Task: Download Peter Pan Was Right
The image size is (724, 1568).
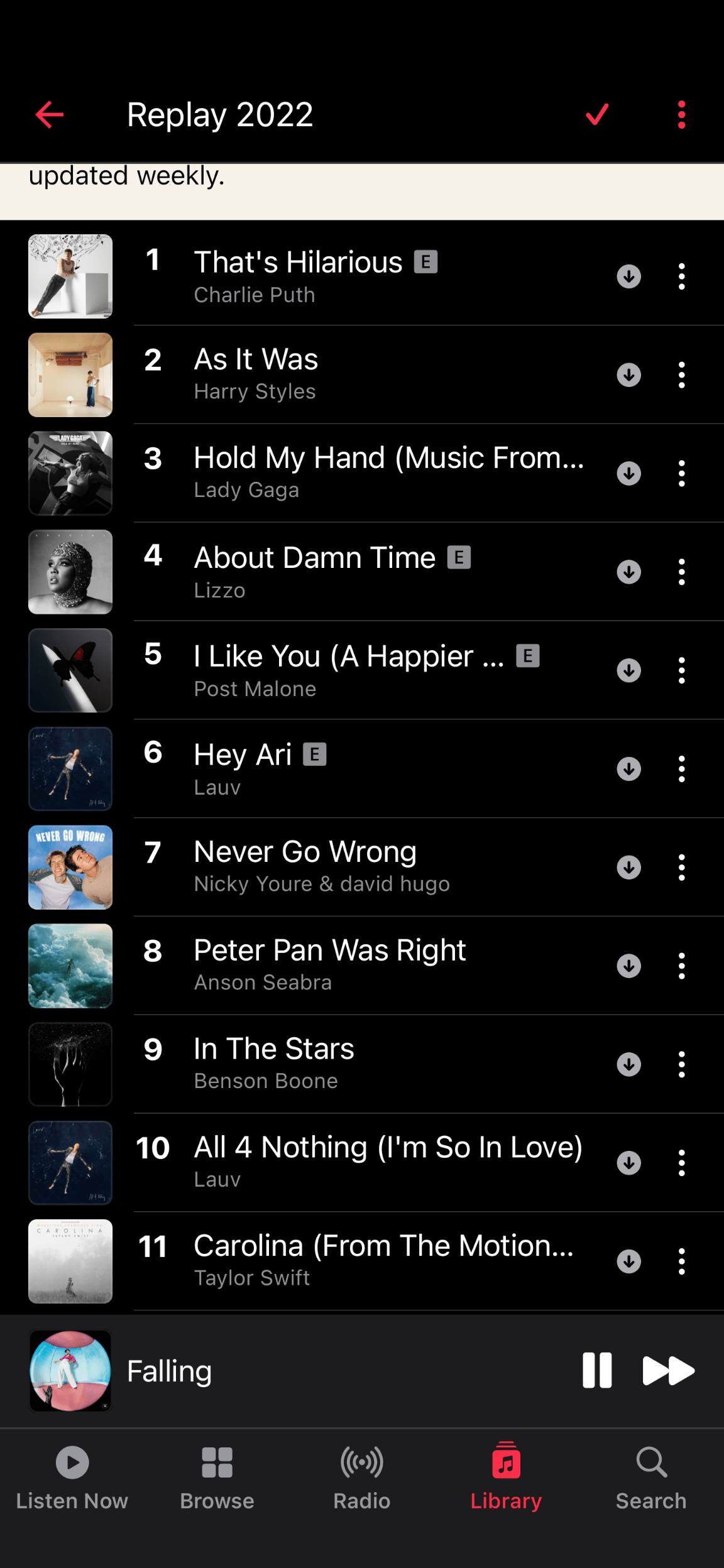Action: tap(628, 966)
